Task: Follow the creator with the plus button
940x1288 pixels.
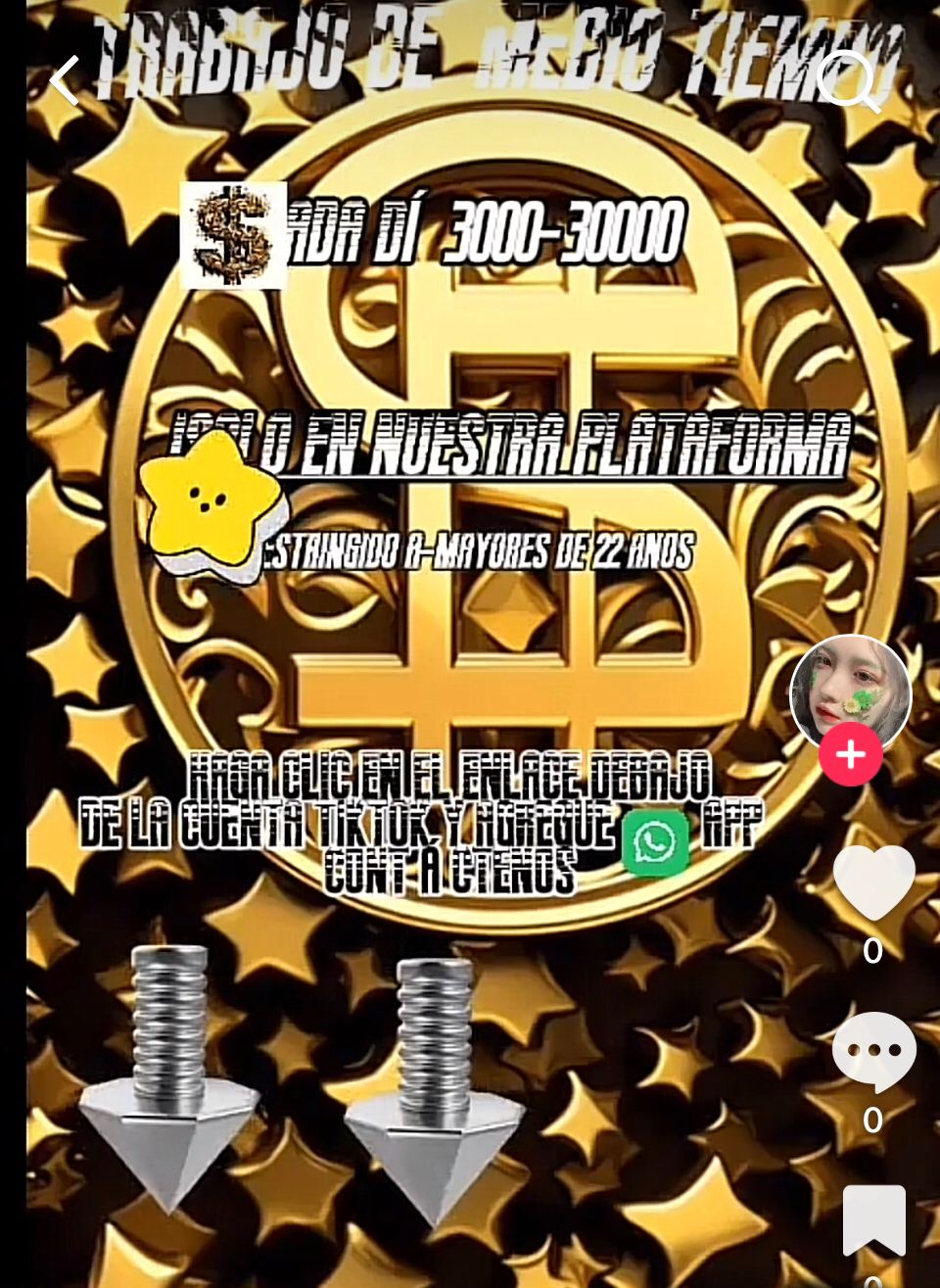Action: tap(850, 755)
